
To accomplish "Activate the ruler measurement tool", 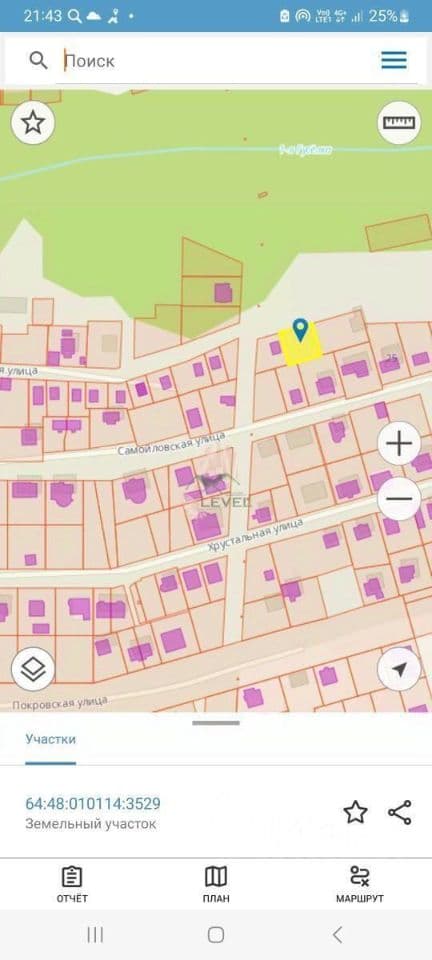I will click(x=399, y=122).
